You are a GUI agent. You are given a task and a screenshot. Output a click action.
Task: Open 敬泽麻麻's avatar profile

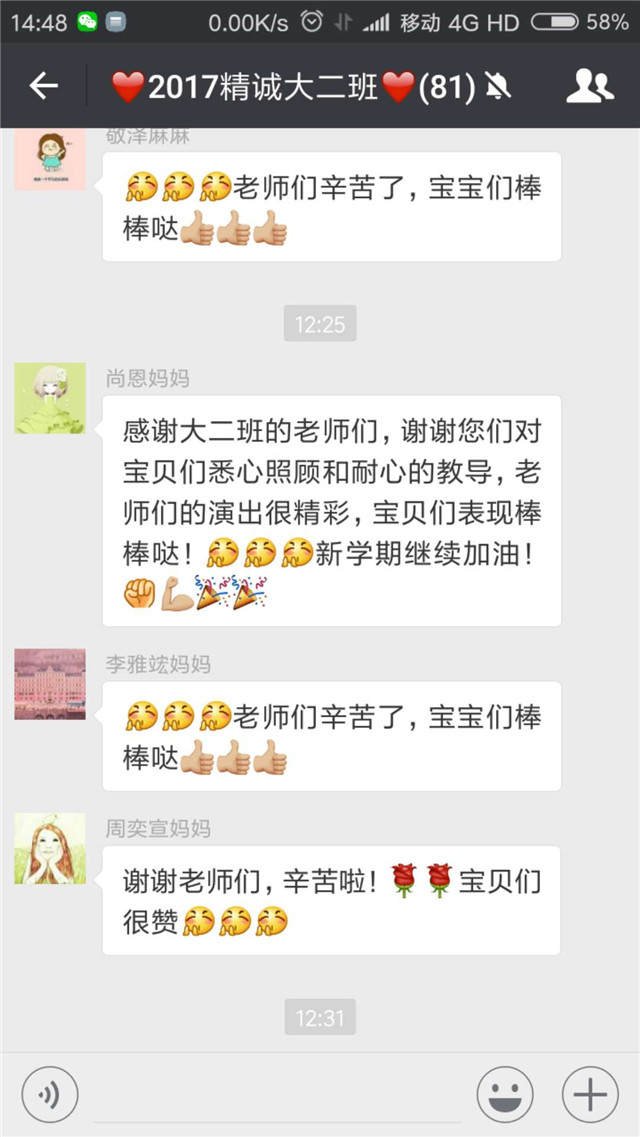click(x=50, y=158)
